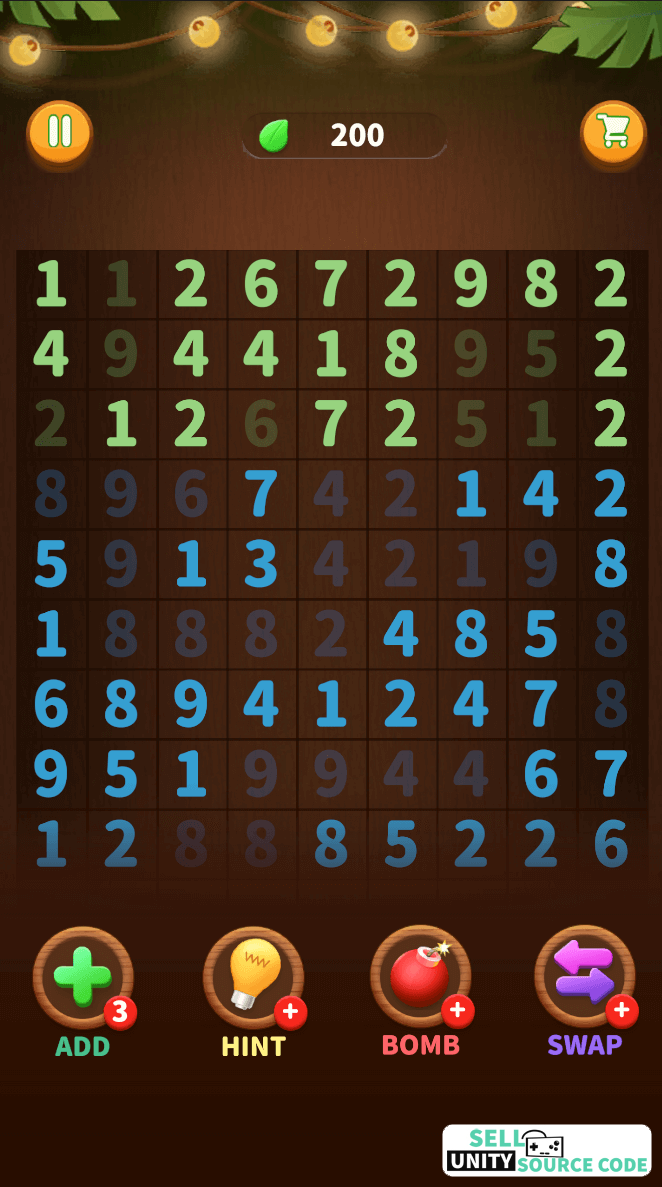Select the blue number 3 tile
This screenshot has height=1187, width=662.
tap(261, 564)
